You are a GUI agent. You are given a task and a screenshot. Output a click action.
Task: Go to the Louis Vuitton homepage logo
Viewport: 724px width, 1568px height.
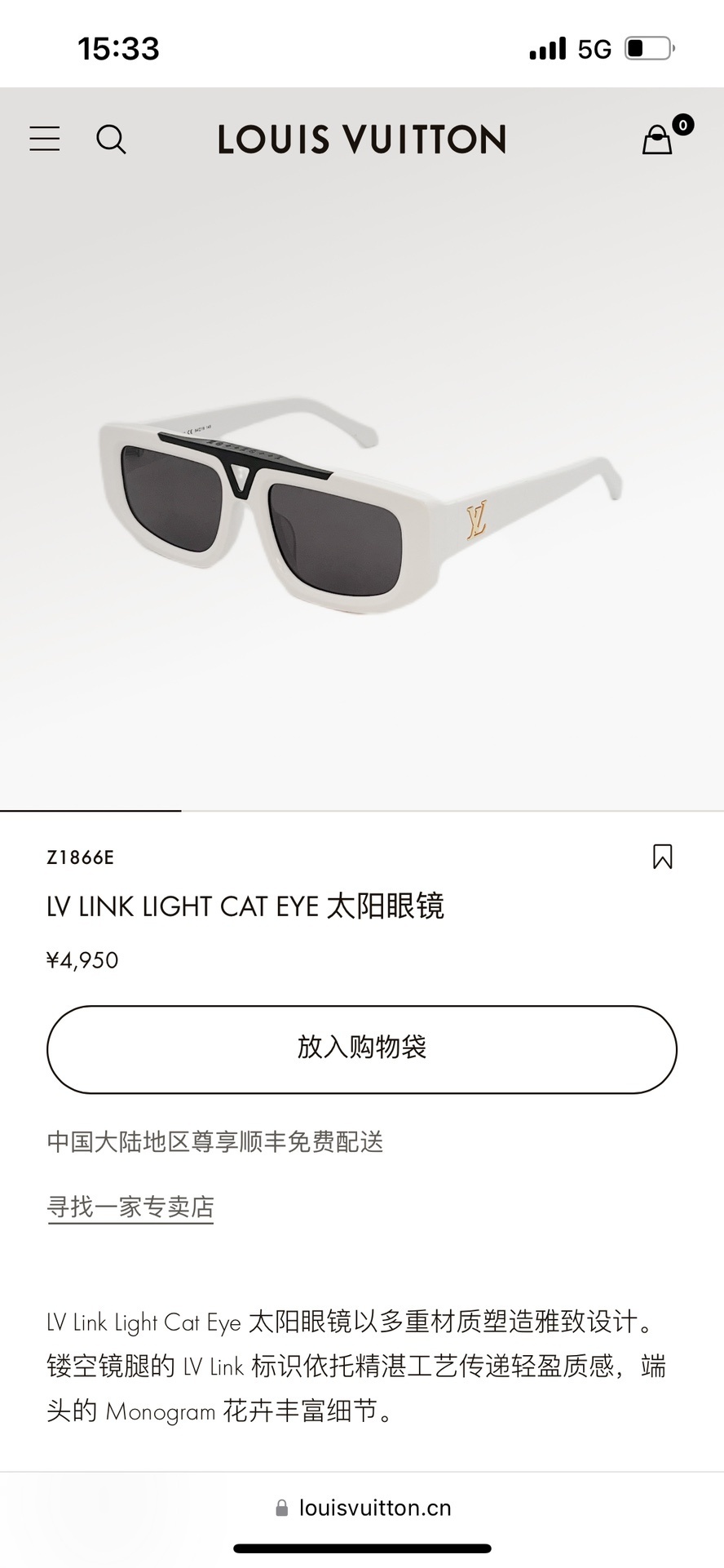[x=362, y=140]
